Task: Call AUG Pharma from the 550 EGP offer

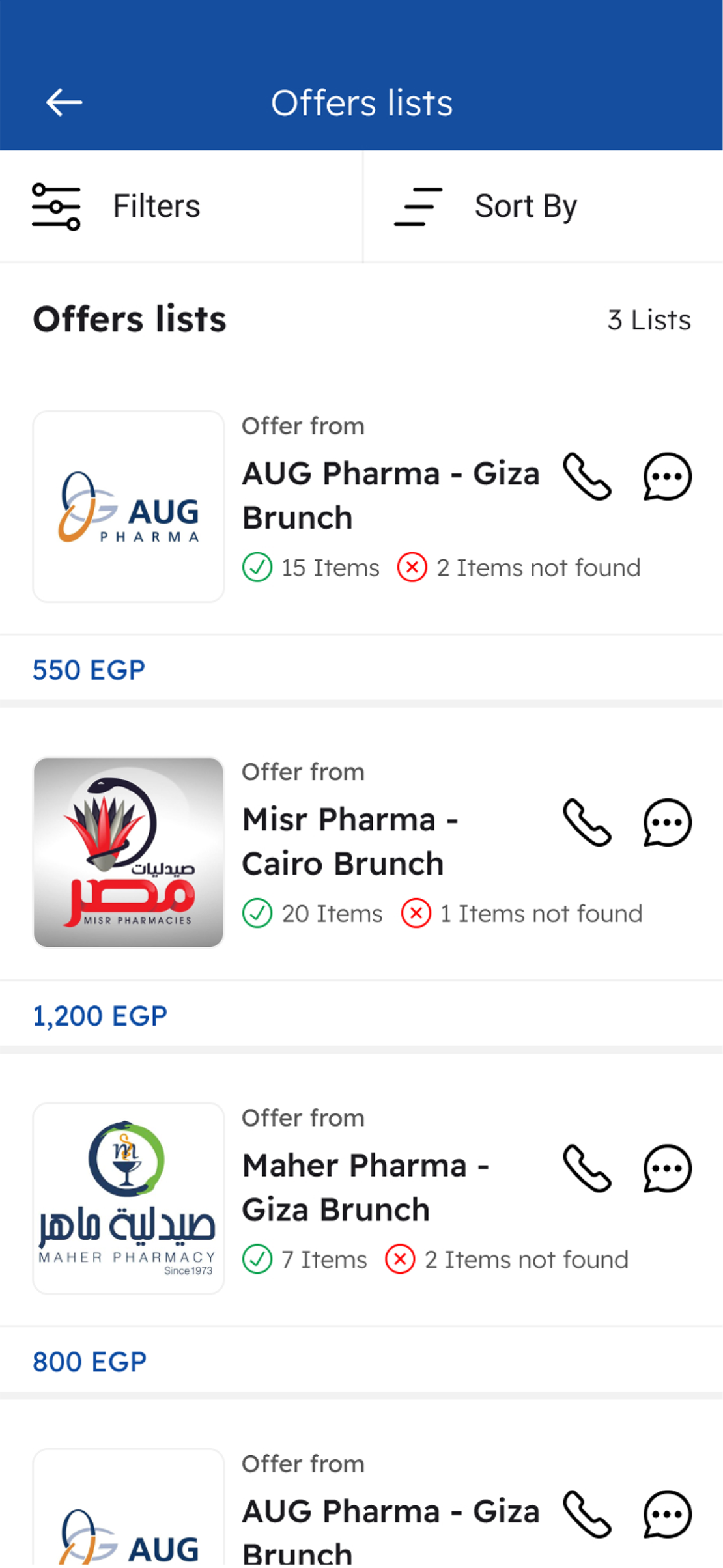Action: tap(587, 477)
